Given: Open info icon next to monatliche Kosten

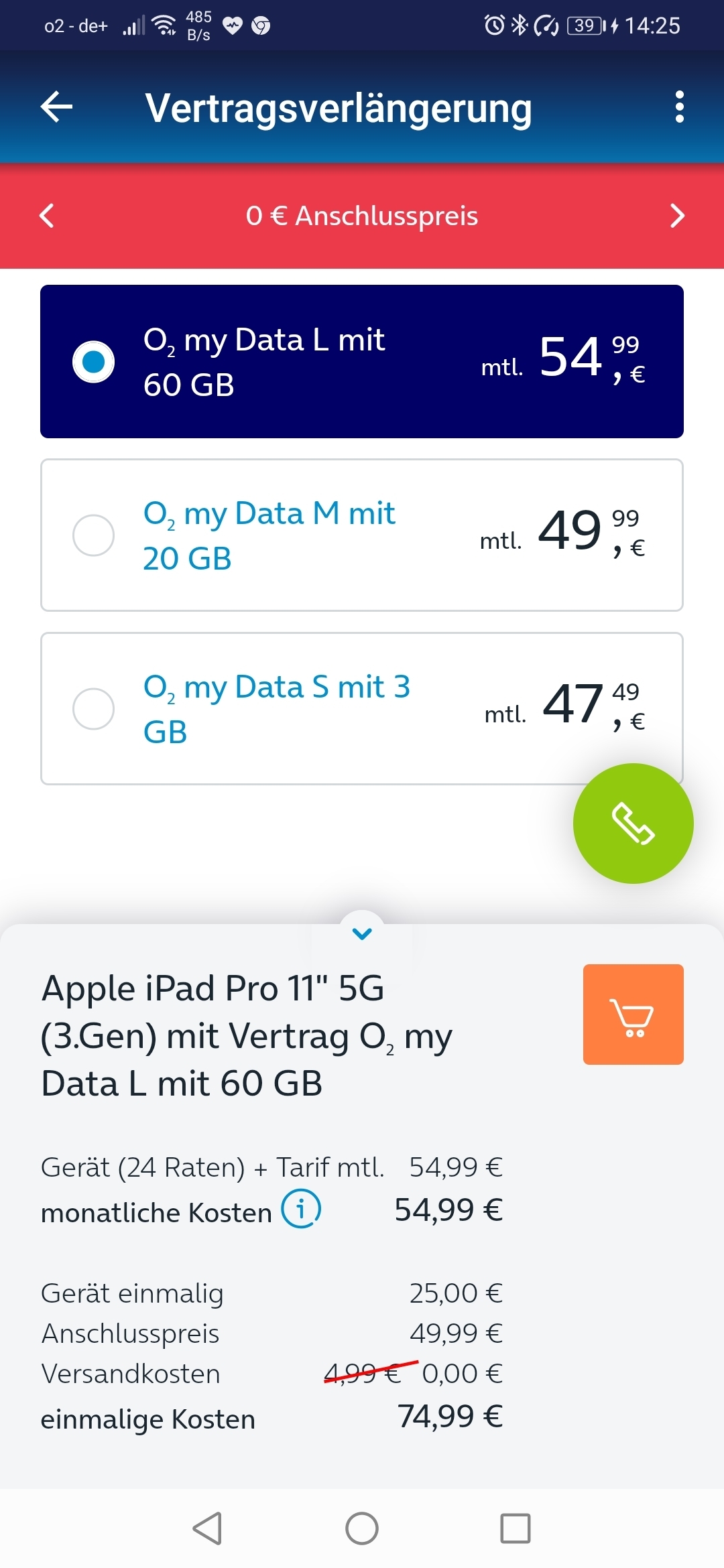Looking at the screenshot, I should [x=301, y=1209].
